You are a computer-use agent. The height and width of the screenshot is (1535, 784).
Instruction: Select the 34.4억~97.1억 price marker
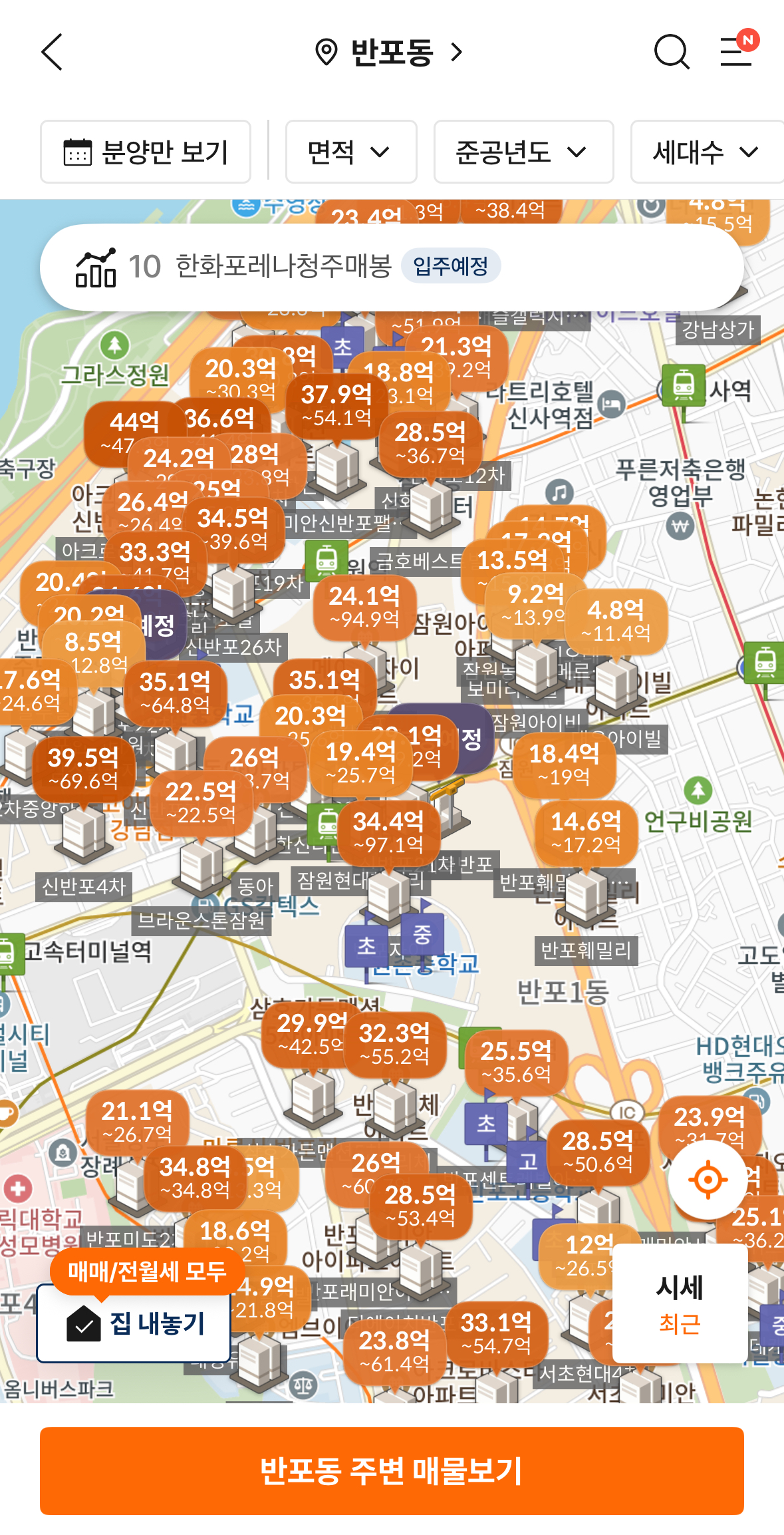pyautogui.click(x=388, y=832)
